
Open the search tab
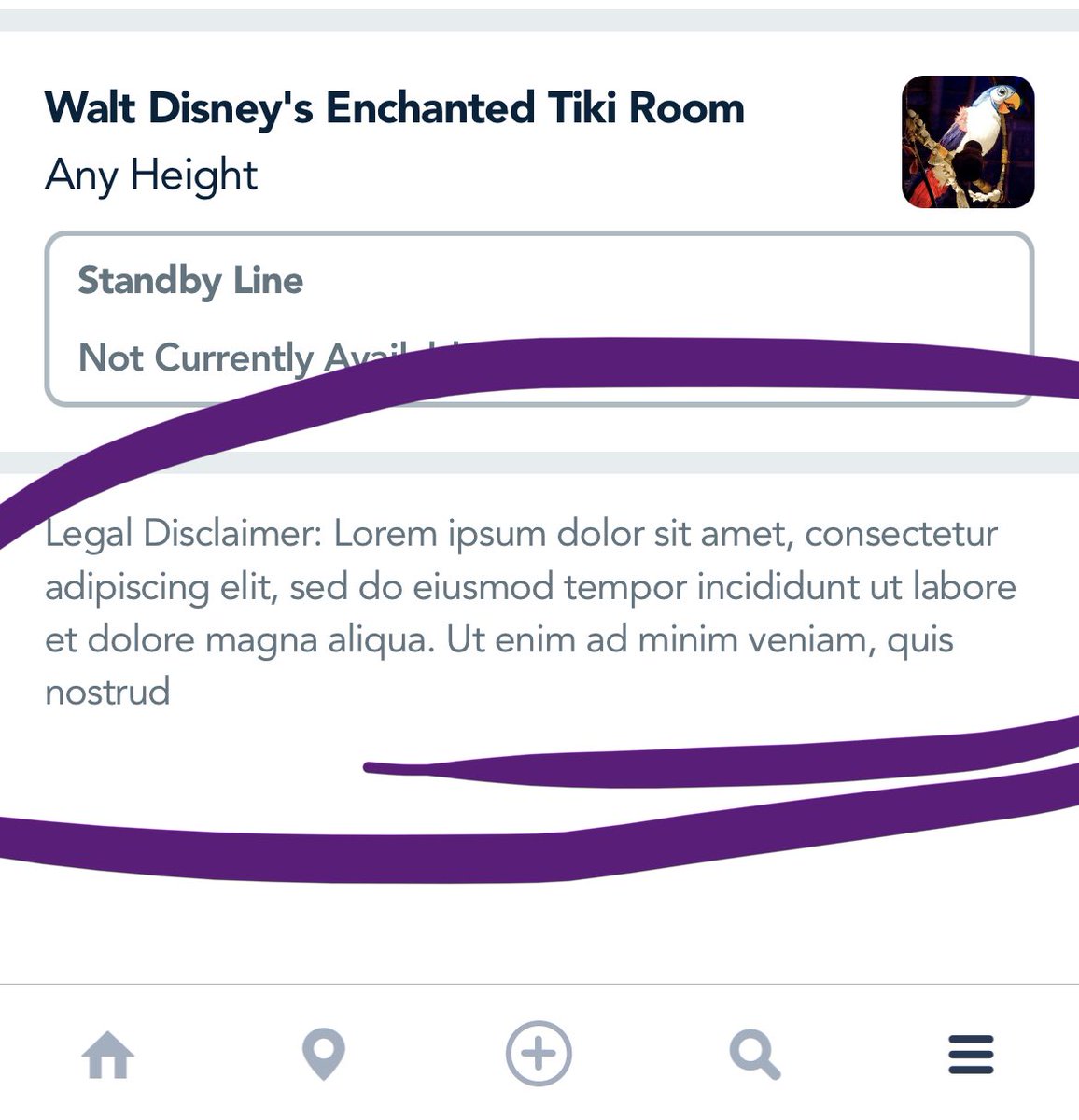click(x=754, y=1055)
